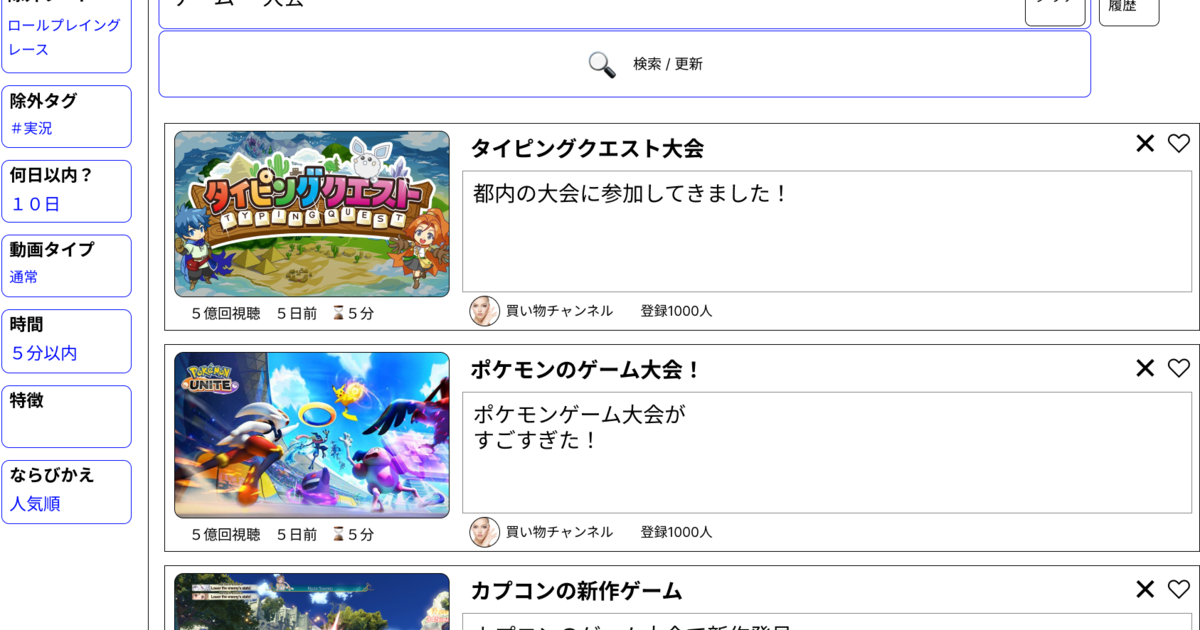Remove the カプコンの新作ゲーム result

click(1145, 590)
